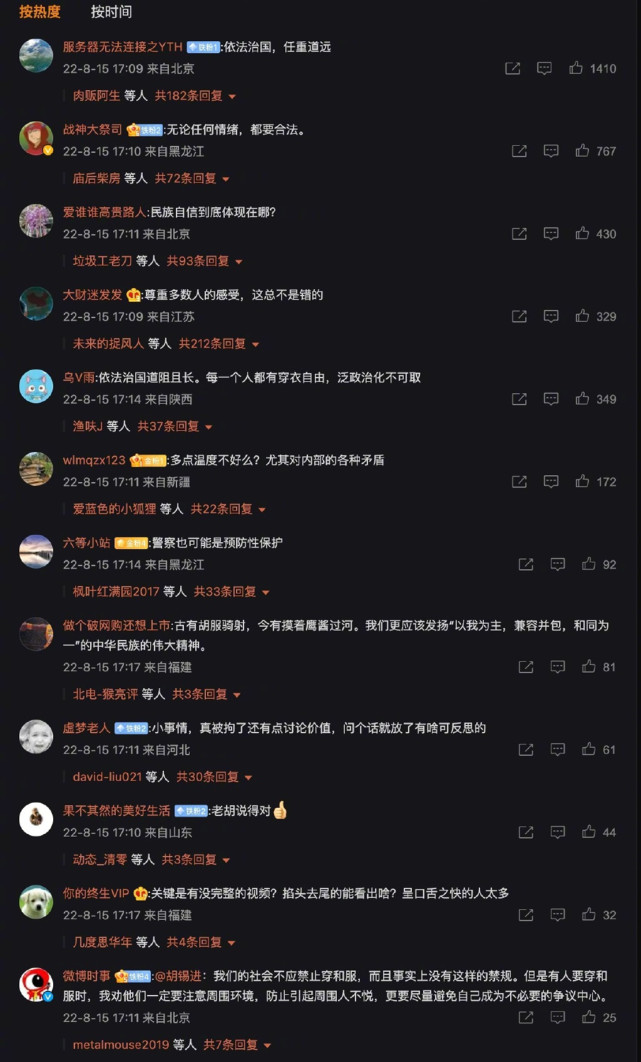This screenshot has width=641, height=1062.
Task: Share the comment by 做个破网购还想上市
Action: (x=526, y=667)
